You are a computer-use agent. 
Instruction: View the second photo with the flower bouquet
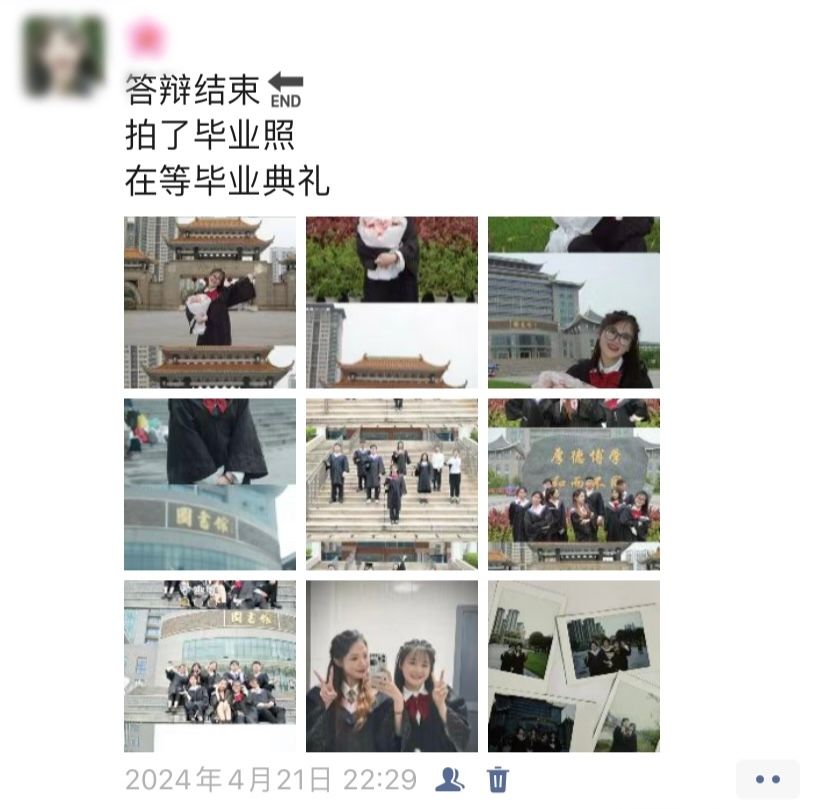[392, 302]
